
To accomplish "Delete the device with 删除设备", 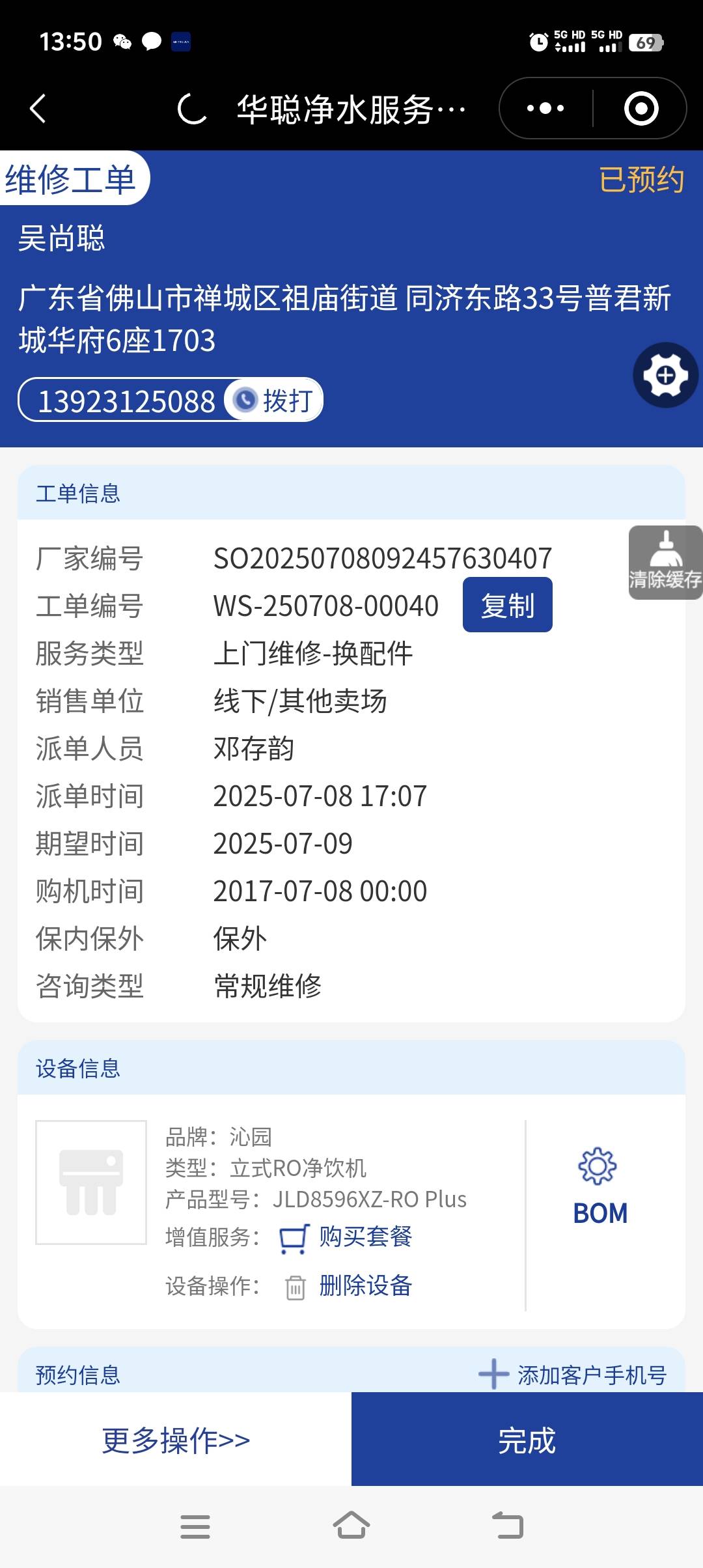I will point(365,1286).
